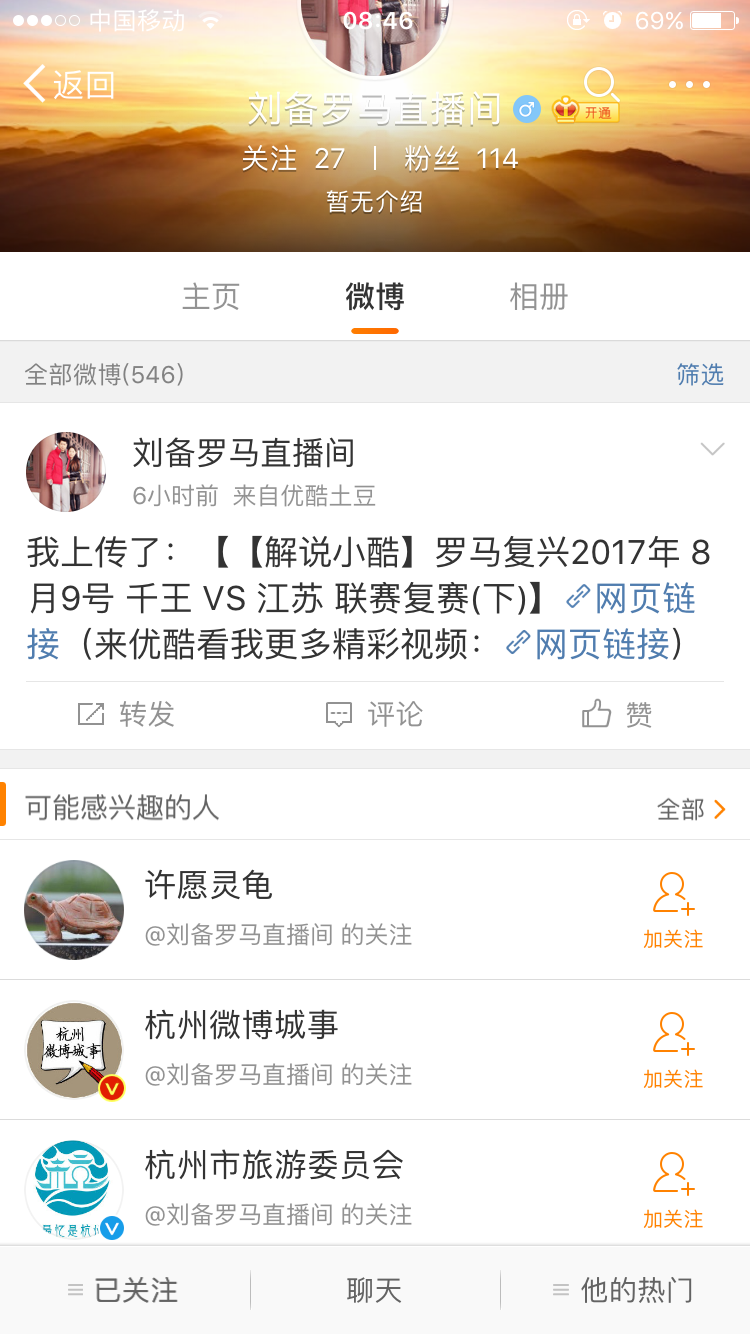The width and height of the screenshot is (750, 1334).
Task: Switch to the 相册 tab
Action: point(537,297)
